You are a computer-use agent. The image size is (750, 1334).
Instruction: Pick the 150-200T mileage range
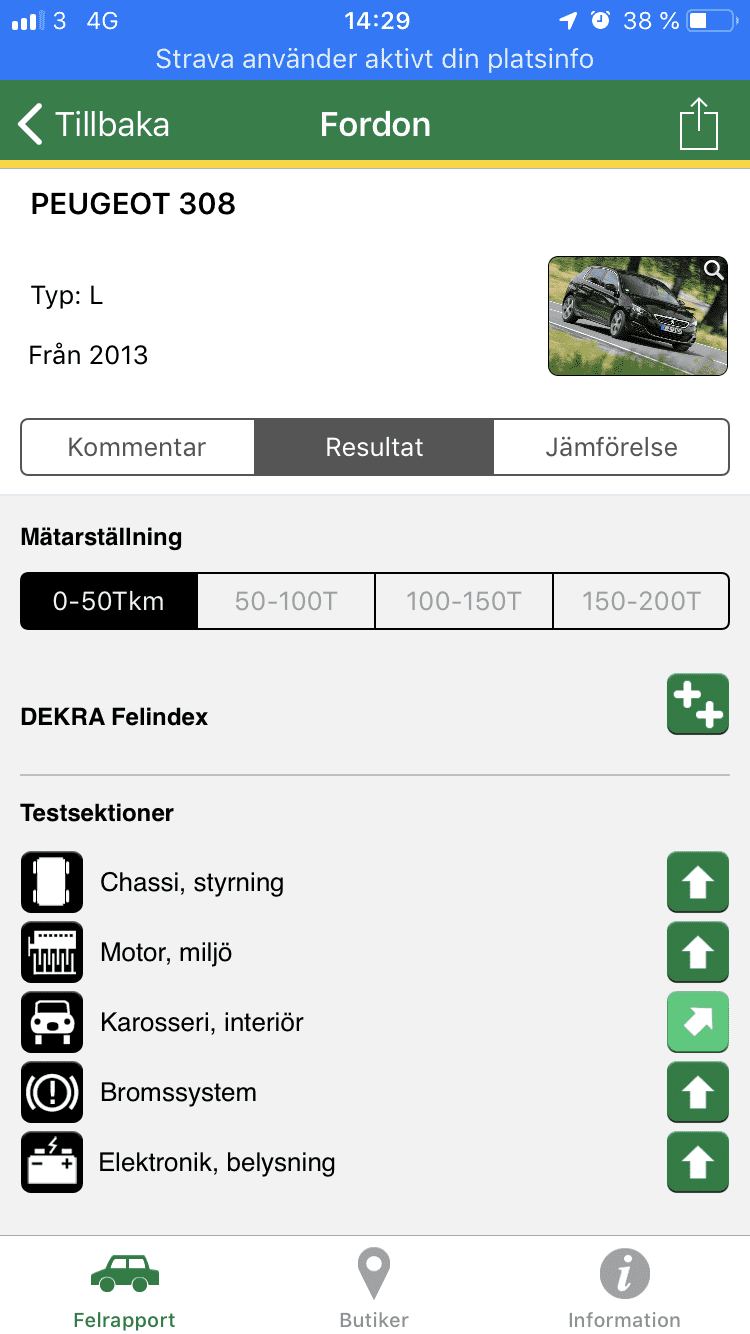641,601
